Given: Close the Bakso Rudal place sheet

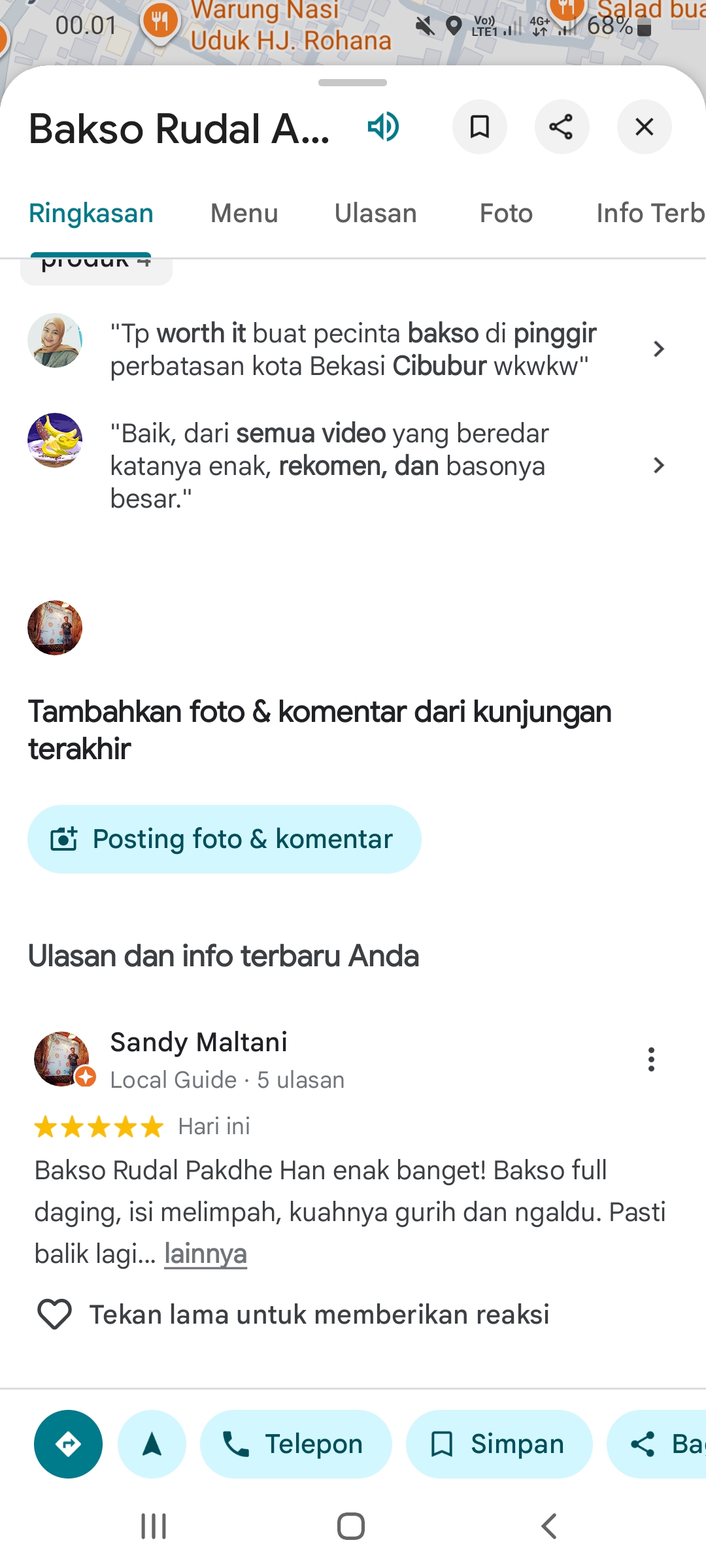Looking at the screenshot, I should (644, 127).
